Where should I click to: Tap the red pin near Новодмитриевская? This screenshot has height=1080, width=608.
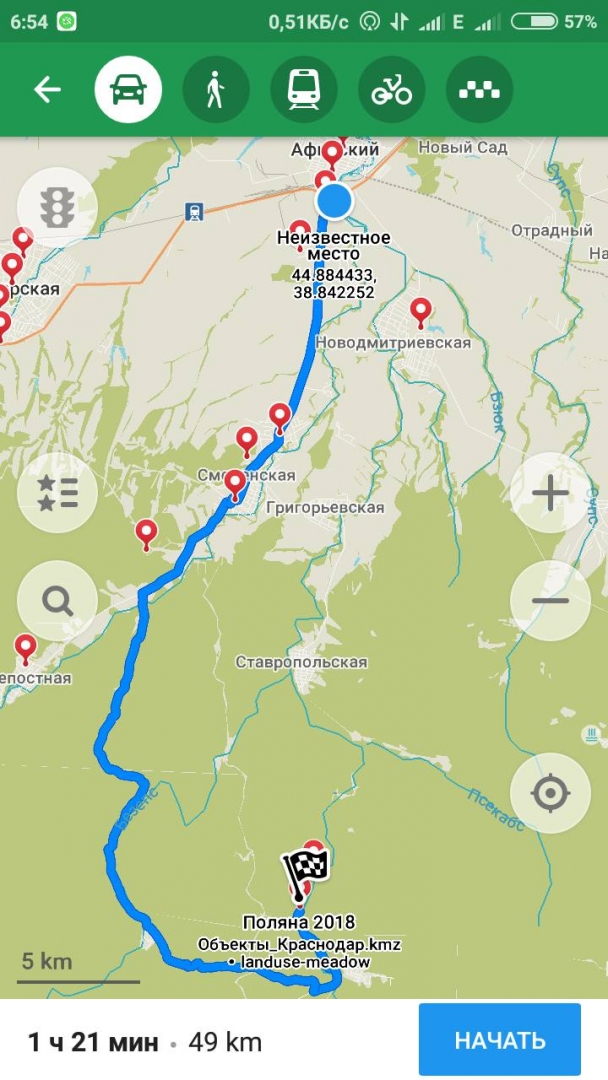[421, 311]
